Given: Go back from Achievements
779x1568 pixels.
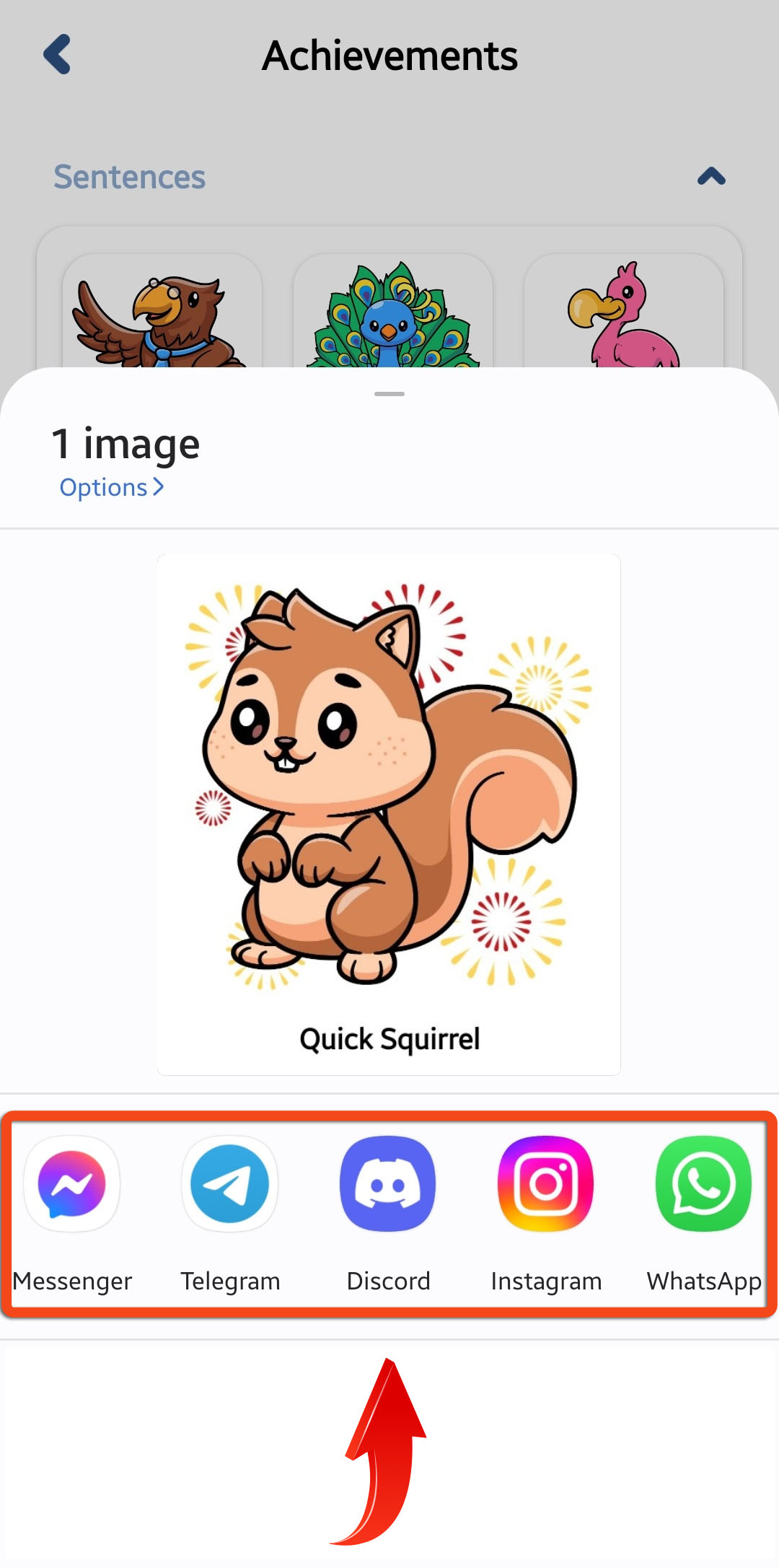Looking at the screenshot, I should point(58,54).
